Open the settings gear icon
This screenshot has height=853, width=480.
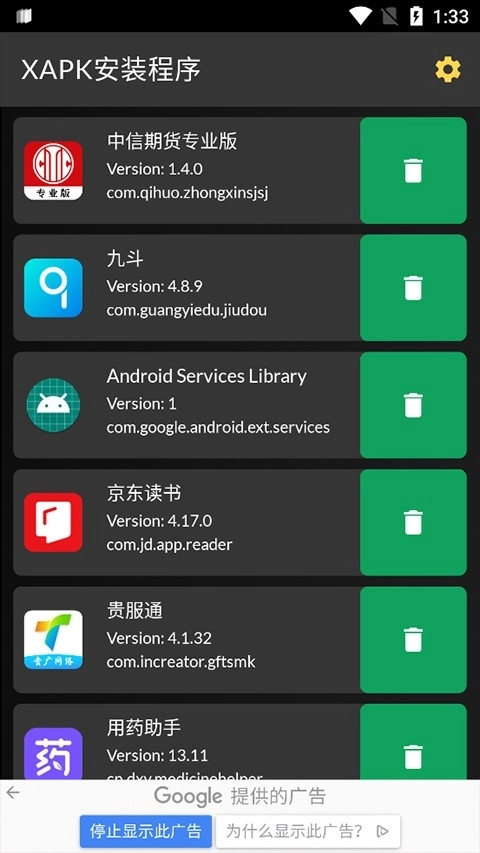(448, 70)
